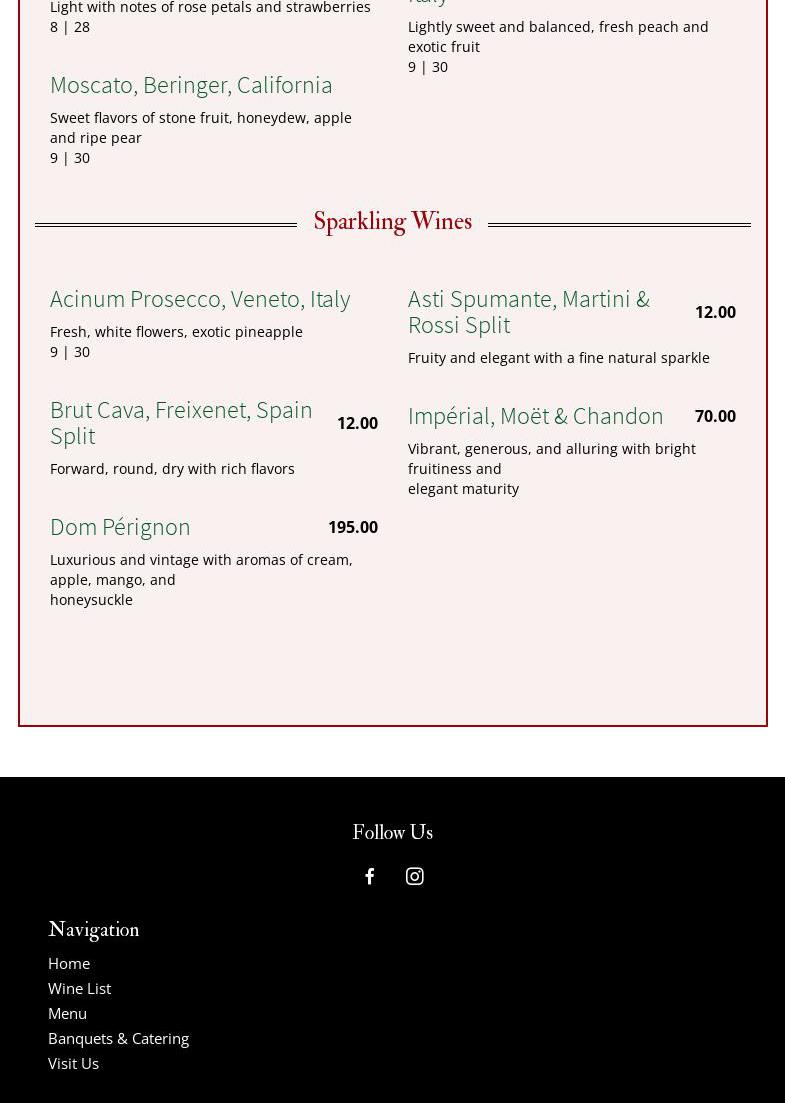
Task: Open the Menu footer link
Action: (67, 1013)
